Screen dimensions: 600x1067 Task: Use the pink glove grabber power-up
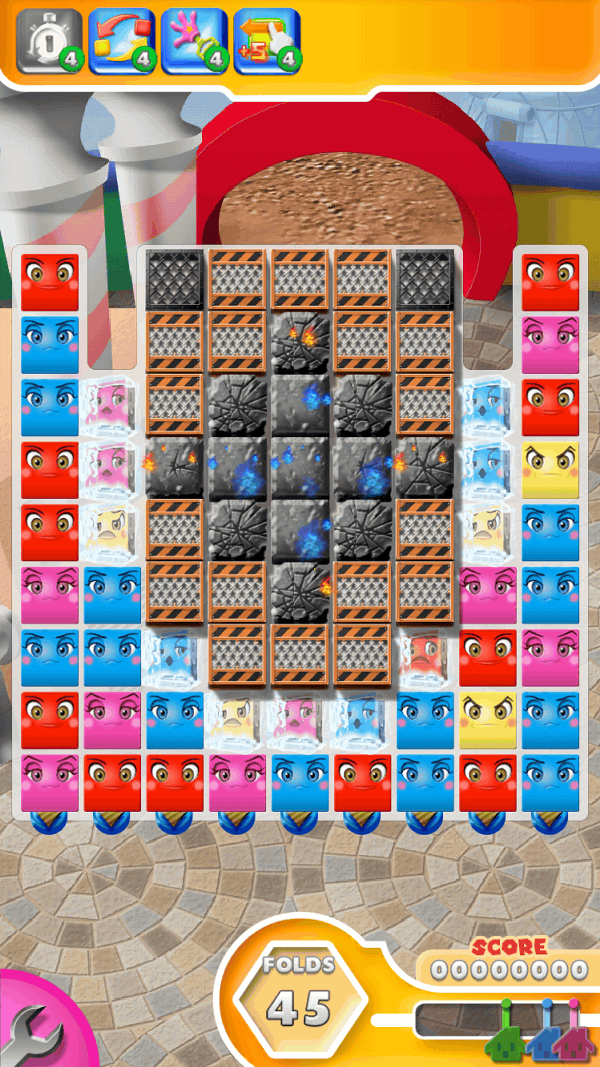pos(194,41)
